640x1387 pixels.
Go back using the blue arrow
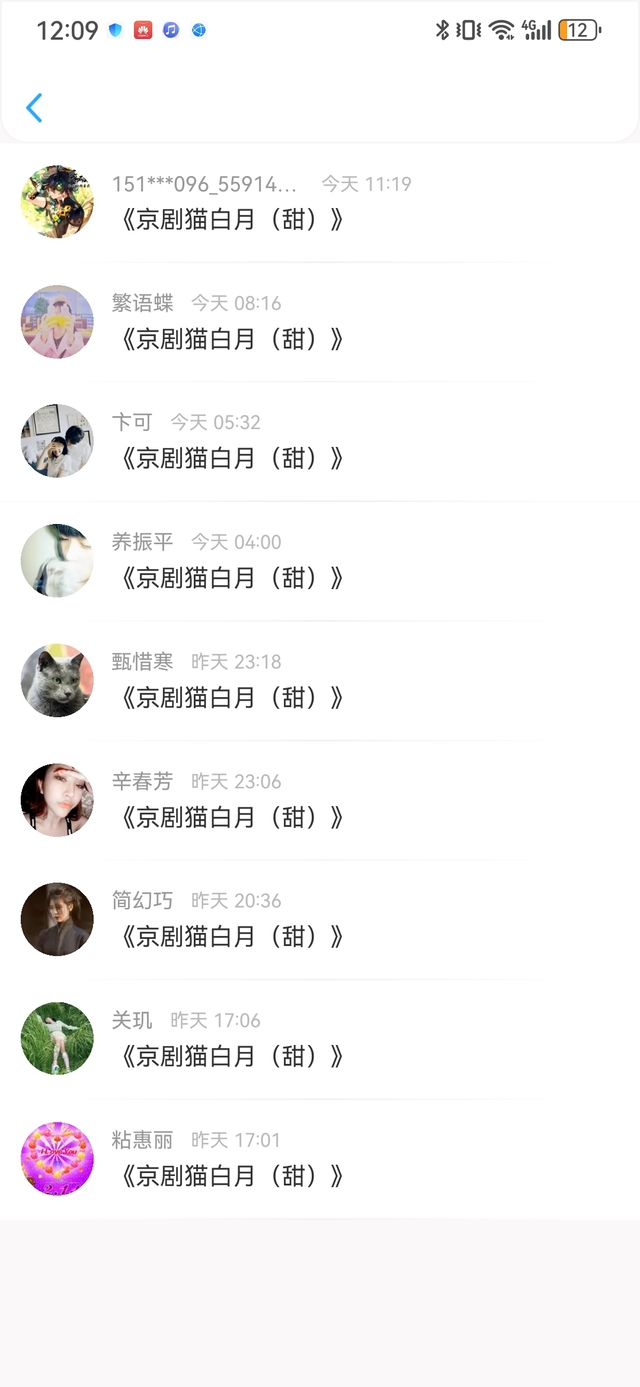(34, 107)
